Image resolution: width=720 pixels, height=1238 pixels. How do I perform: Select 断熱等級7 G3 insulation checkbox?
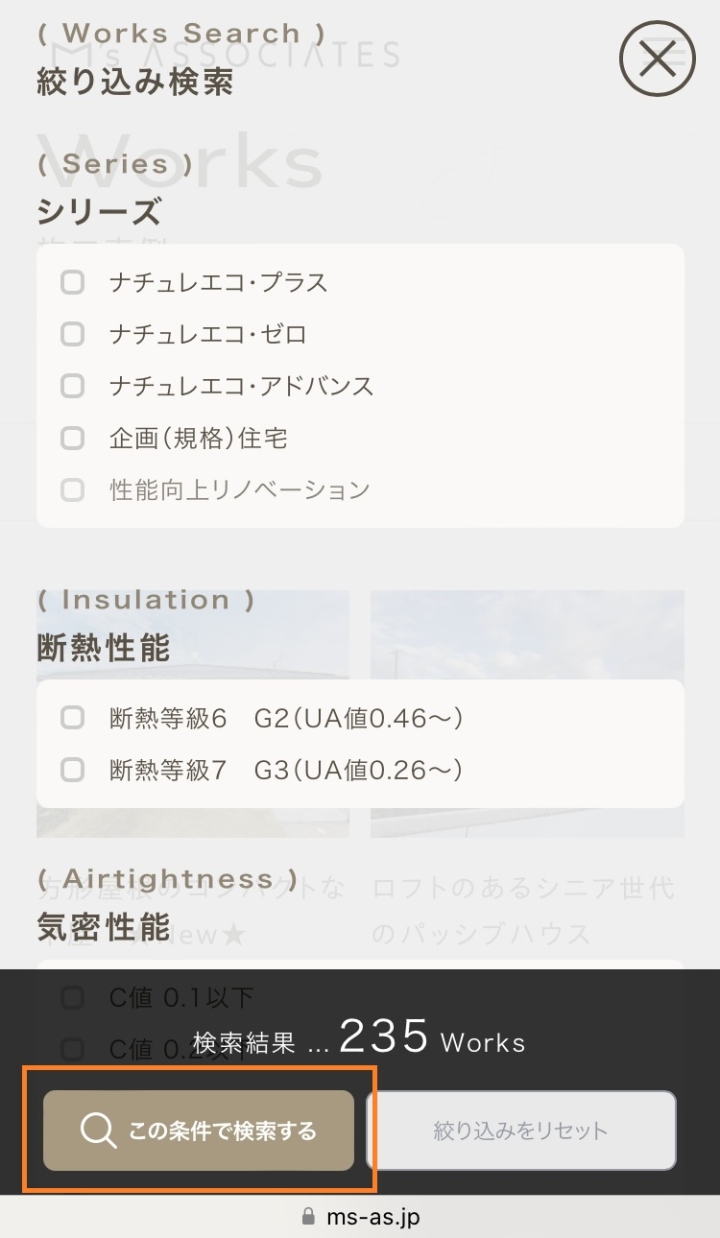pos(73,770)
